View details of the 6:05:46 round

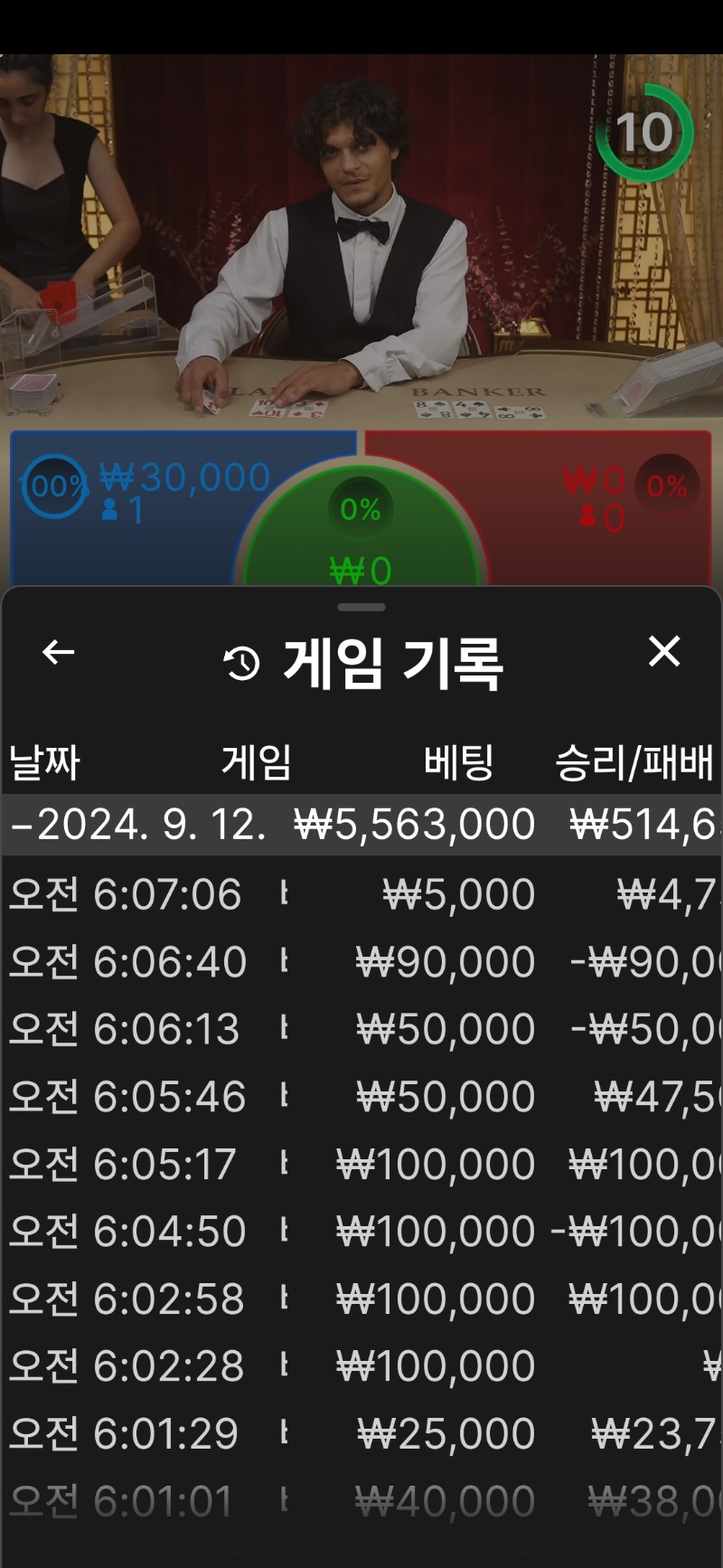pos(361,1096)
